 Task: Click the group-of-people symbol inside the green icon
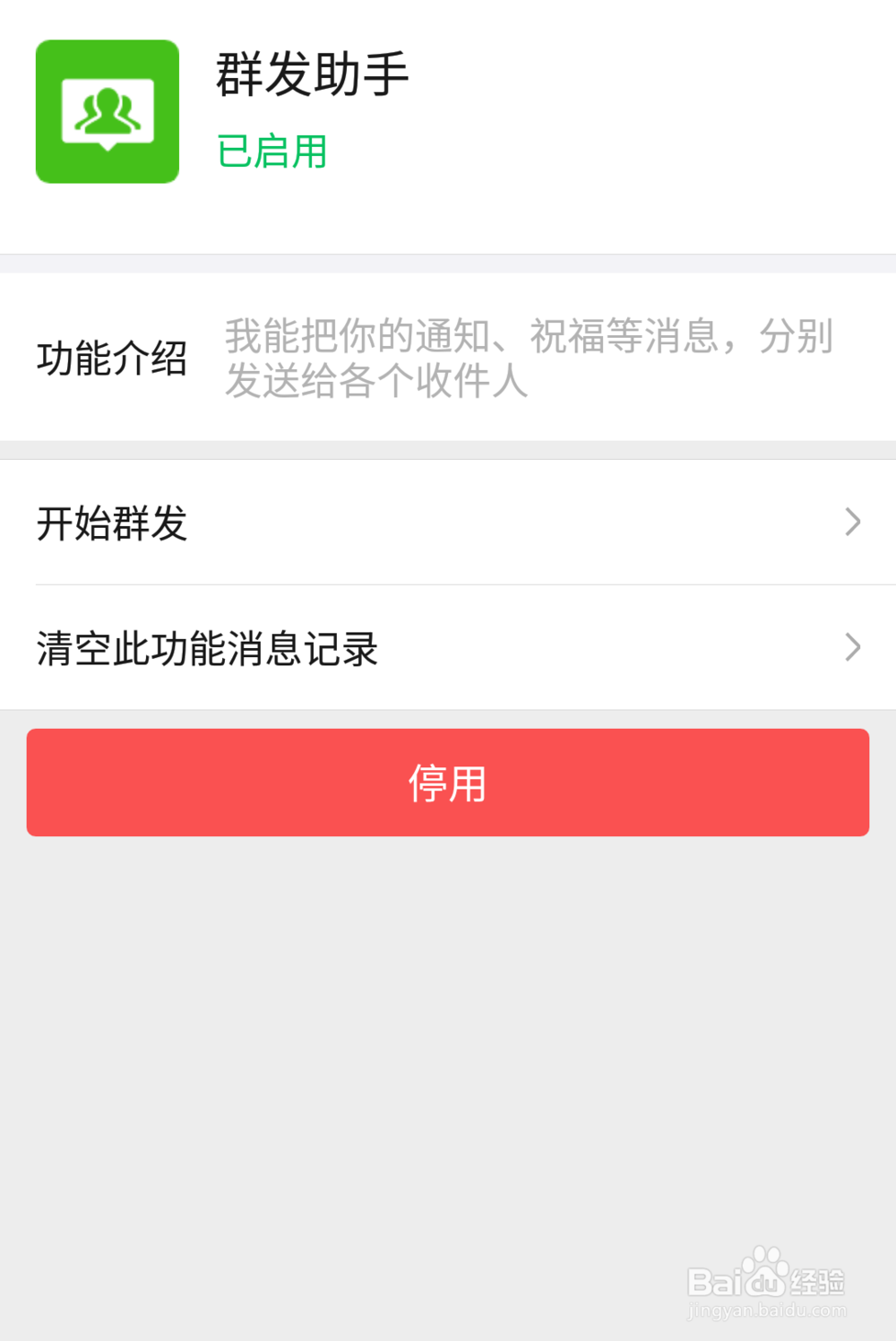(108, 106)
